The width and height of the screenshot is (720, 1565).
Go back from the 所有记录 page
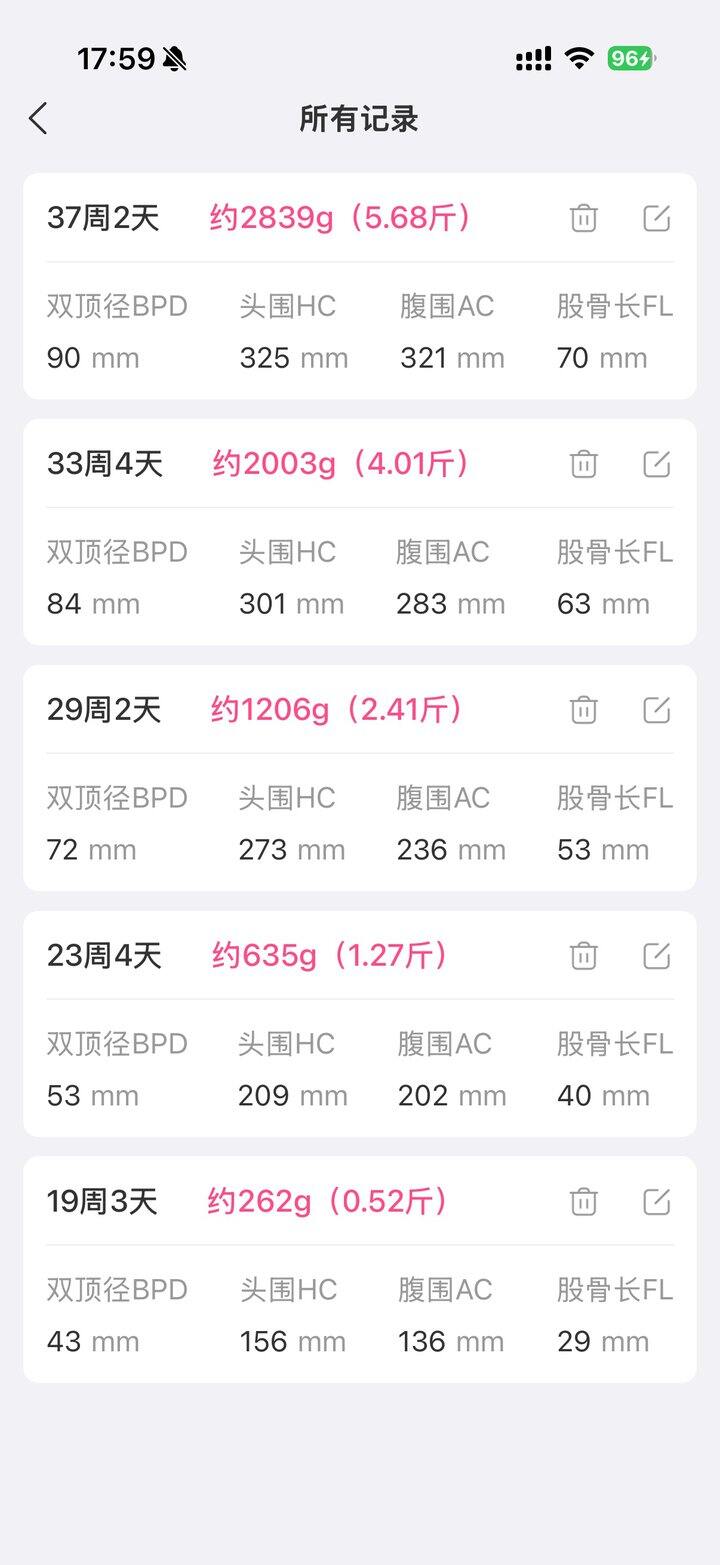point(38,119)
